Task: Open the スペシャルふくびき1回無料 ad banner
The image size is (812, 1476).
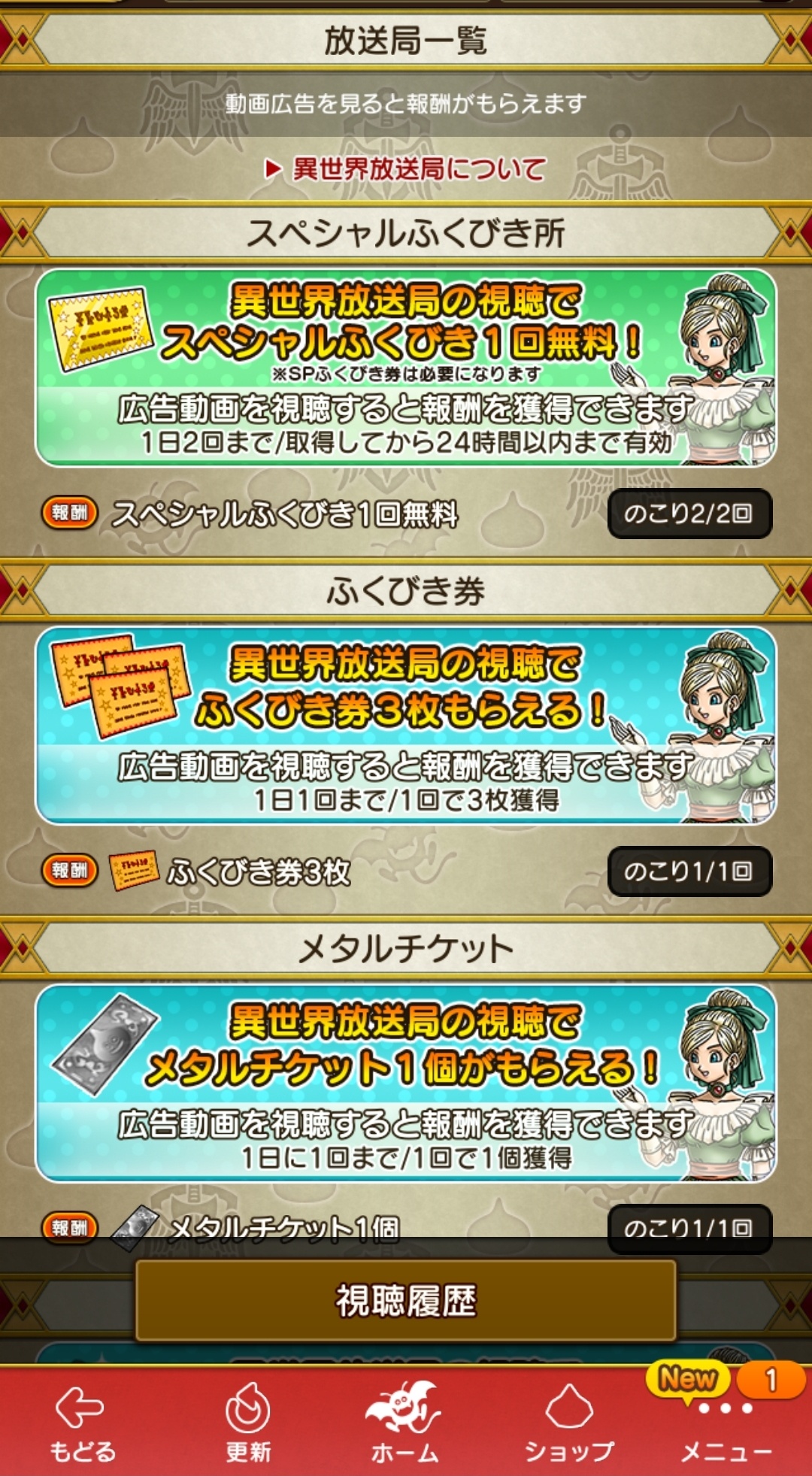Action: tap(406, 368)
